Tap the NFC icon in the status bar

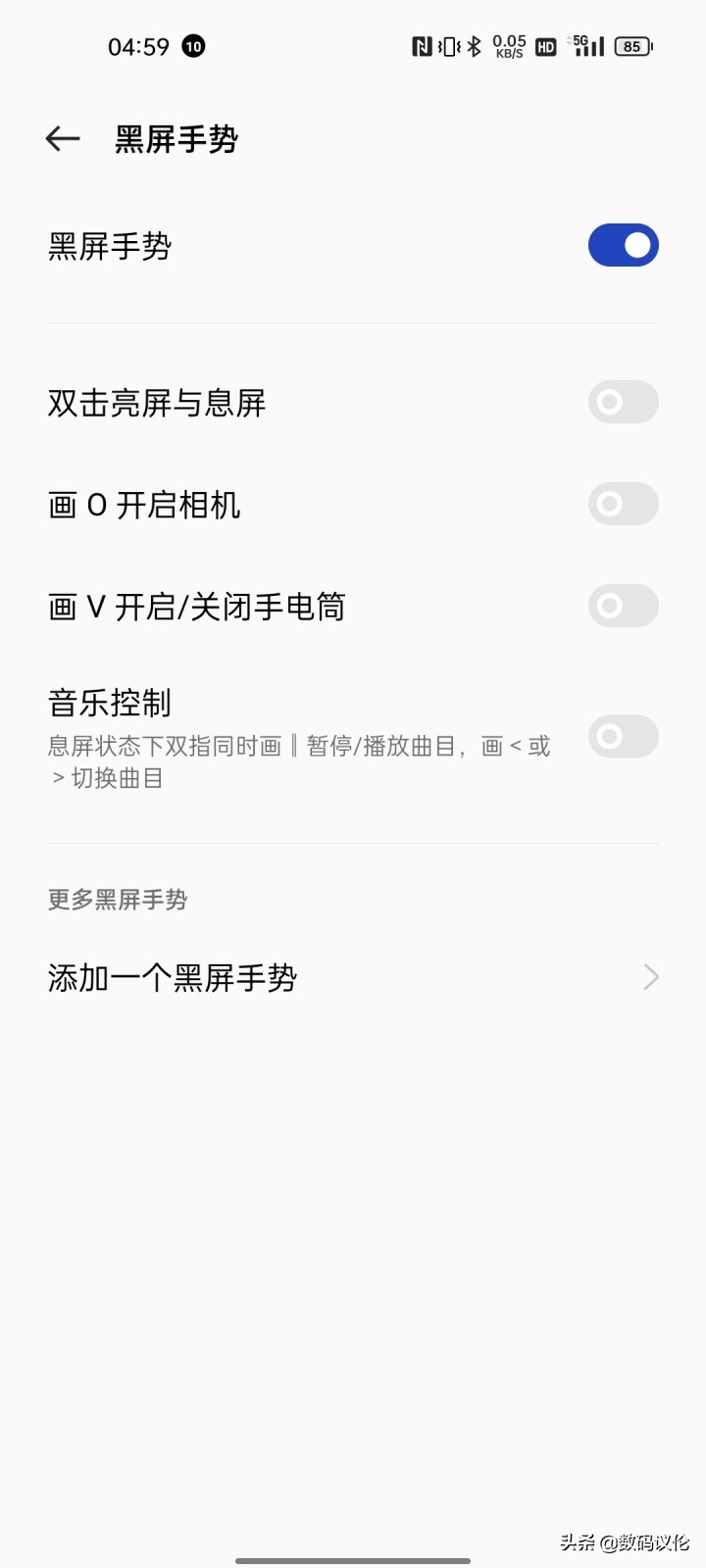pyautogui.click(x=422, y=45)
